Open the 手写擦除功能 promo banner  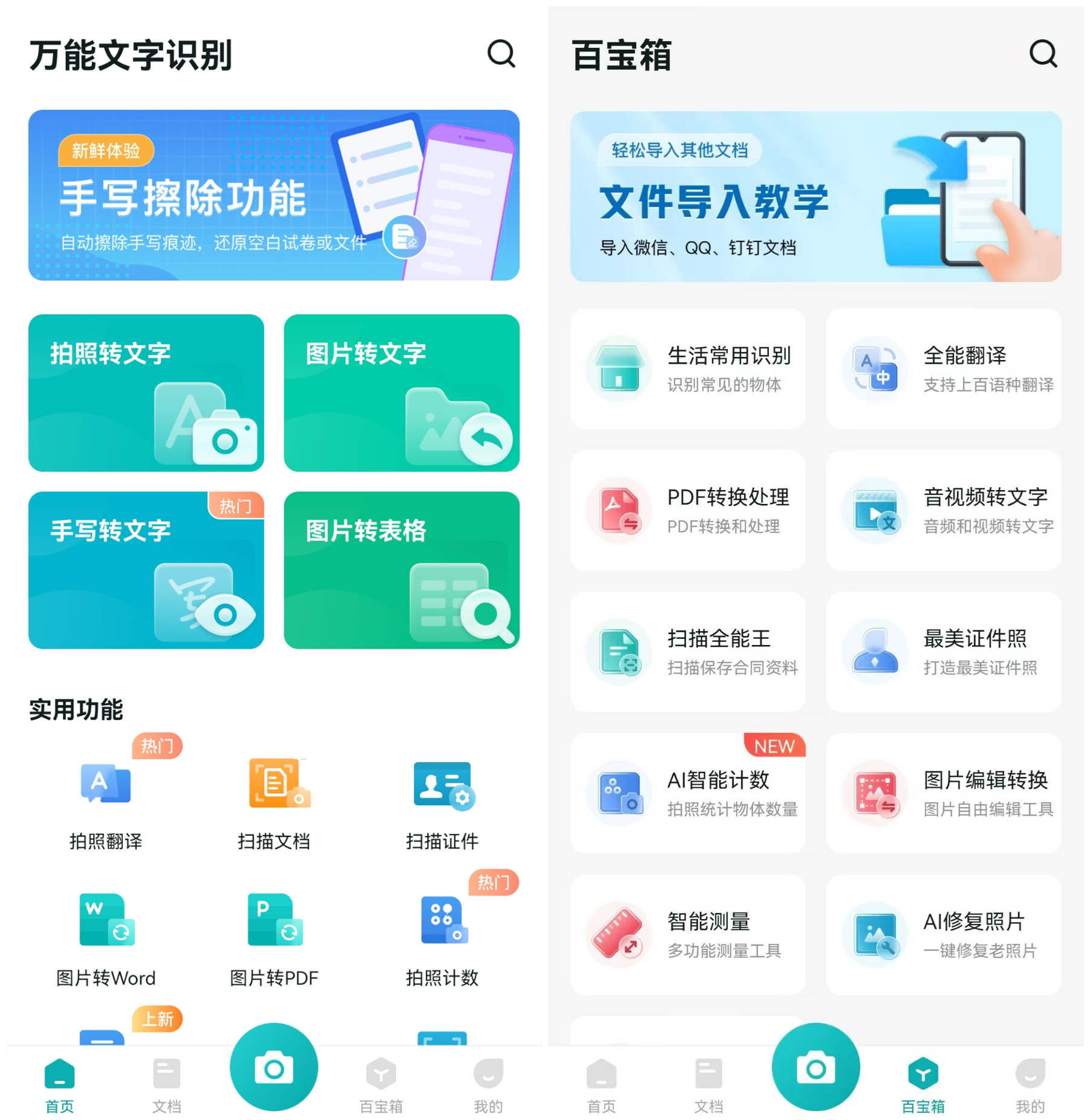pyautogui.click(x=274, y=195)
